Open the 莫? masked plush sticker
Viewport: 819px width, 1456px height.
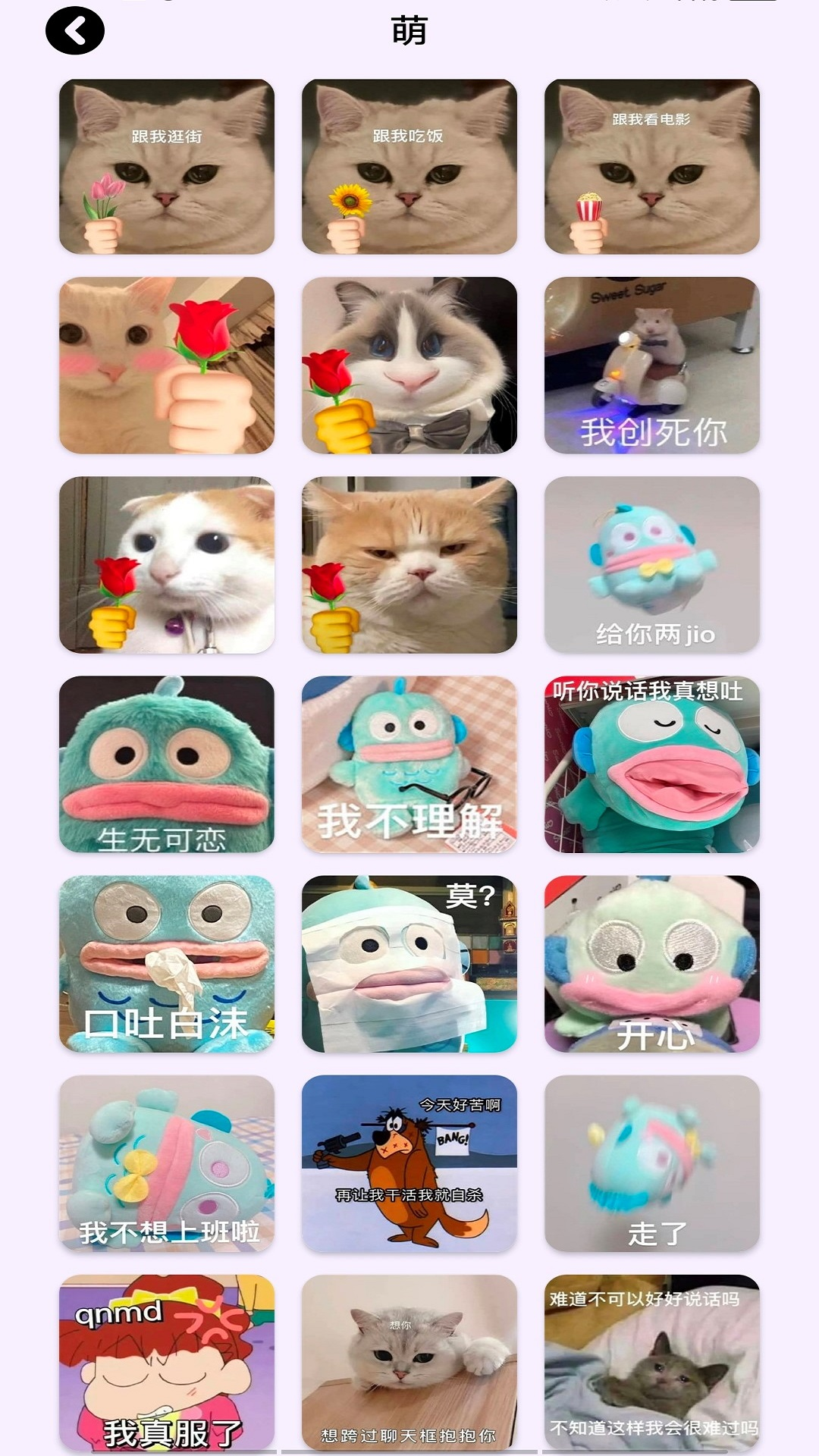(x=409, y=964)
